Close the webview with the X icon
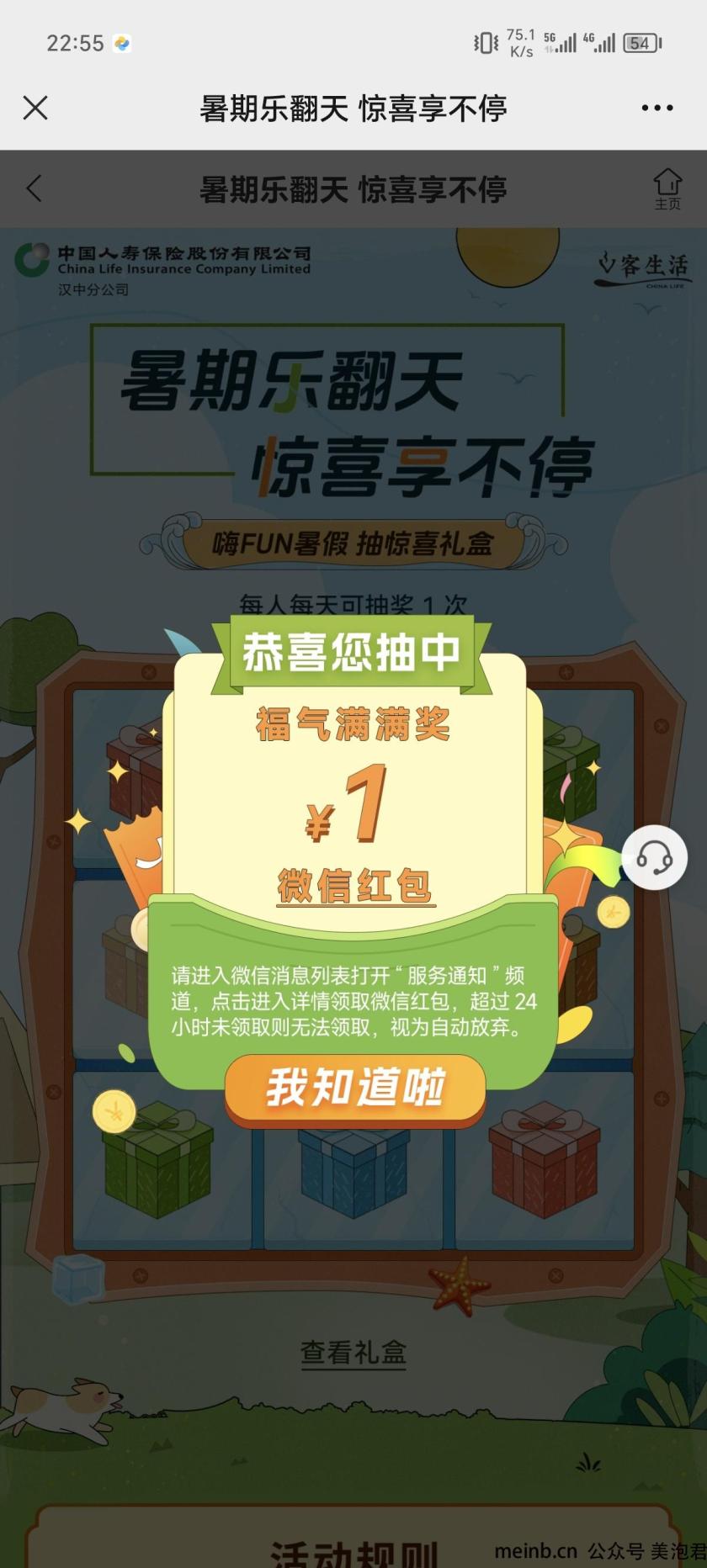The width and height of the screenshot is (707, 1568). 35,108
